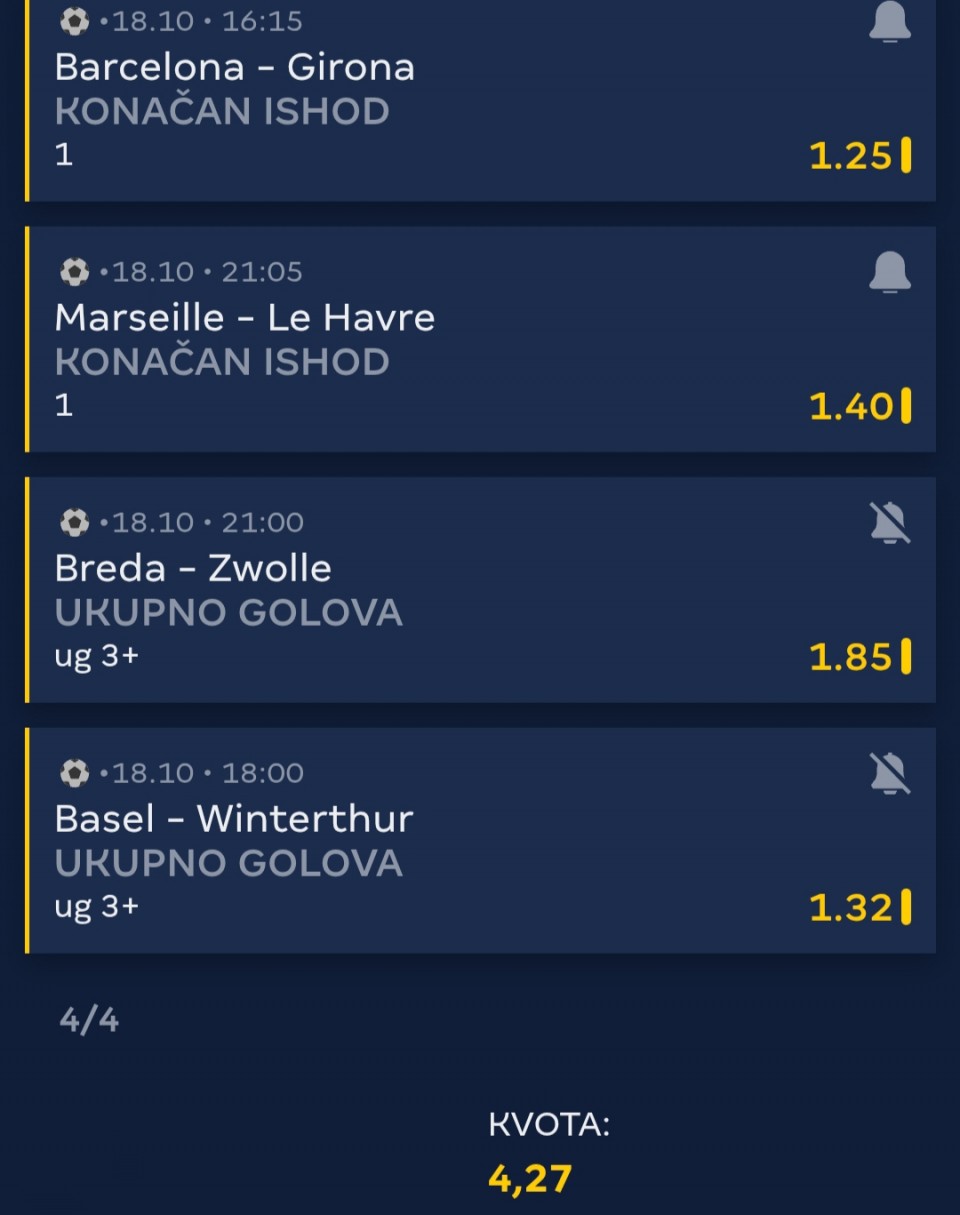This screenshot has height=1215, width=960.
Task: Toggle notification bell for Barcelona - Girona
Action: pyautogui.click(x=889, y=22)
